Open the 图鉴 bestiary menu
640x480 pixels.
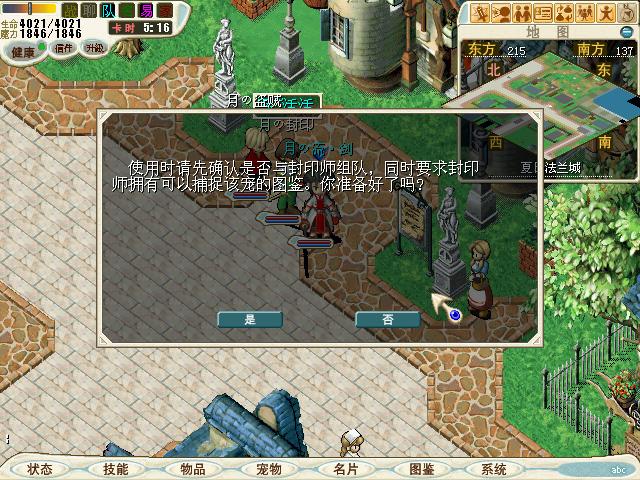421,469
